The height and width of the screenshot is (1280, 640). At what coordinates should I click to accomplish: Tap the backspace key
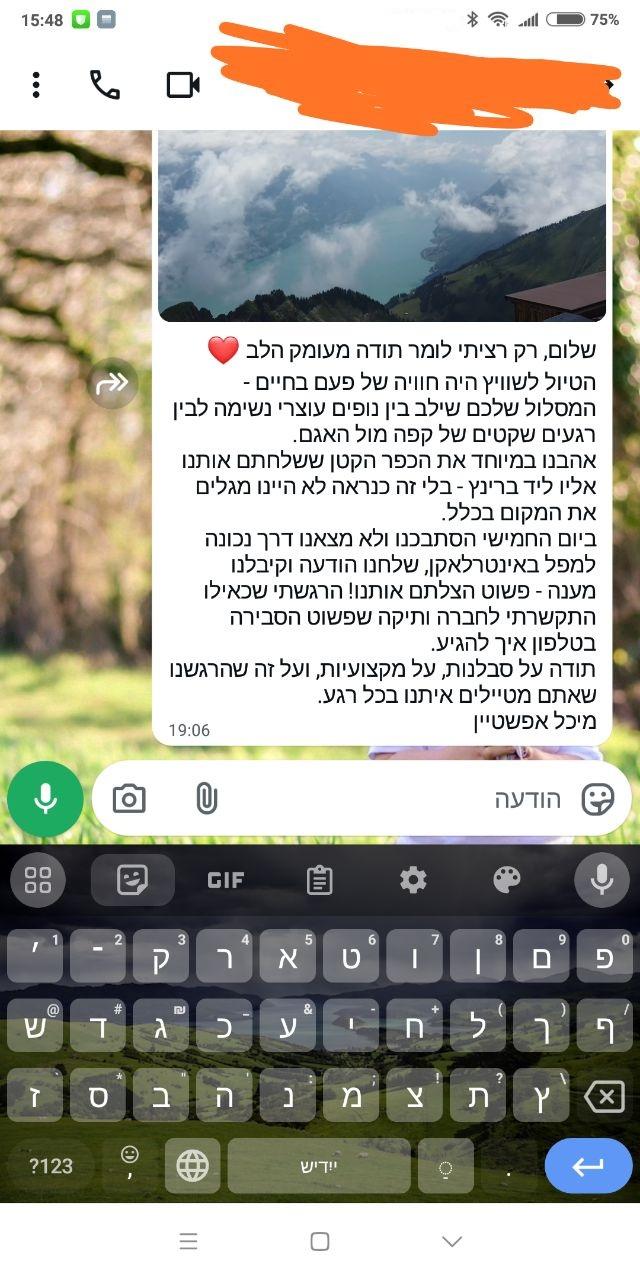coord(603,1098)
